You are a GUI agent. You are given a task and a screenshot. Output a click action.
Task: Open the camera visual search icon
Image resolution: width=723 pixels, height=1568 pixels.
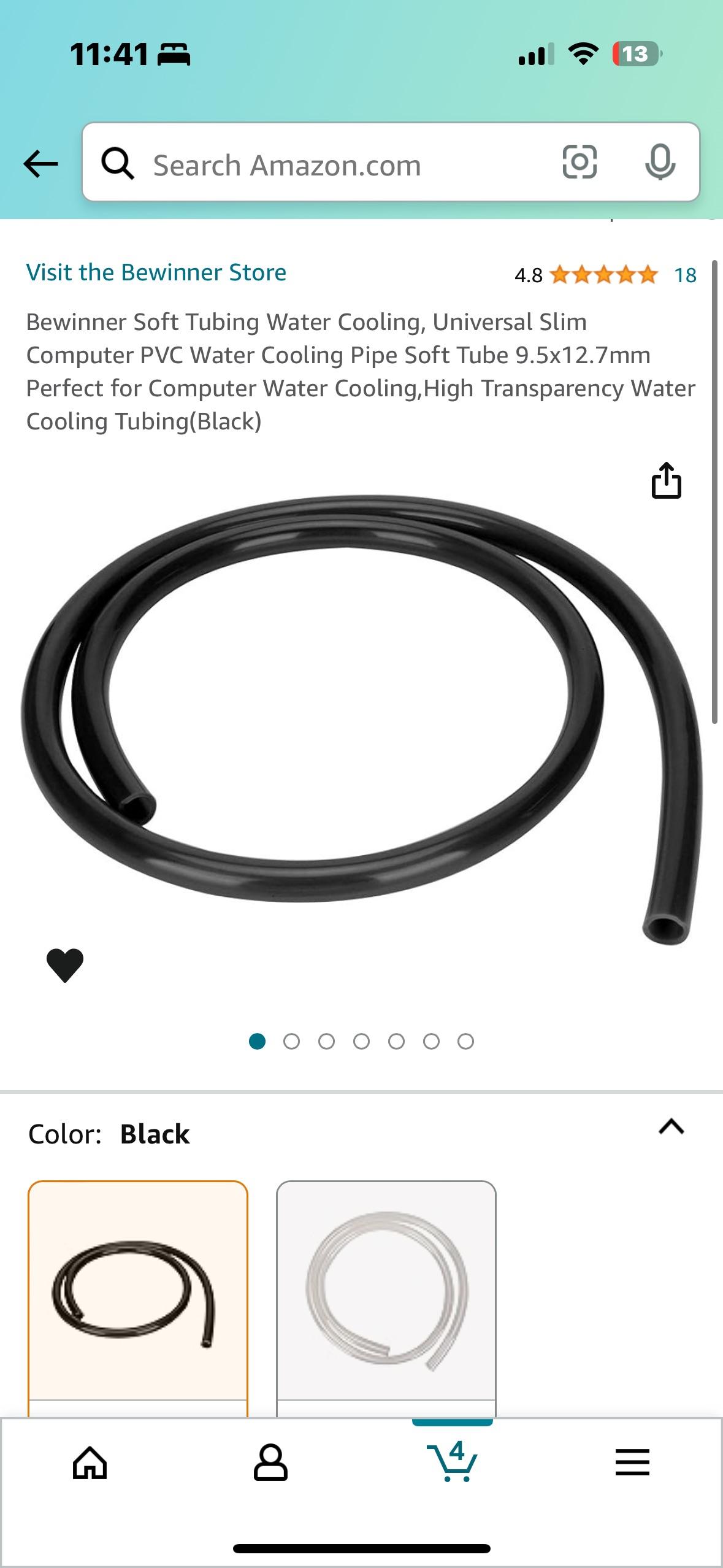click(x=578, y=164)
